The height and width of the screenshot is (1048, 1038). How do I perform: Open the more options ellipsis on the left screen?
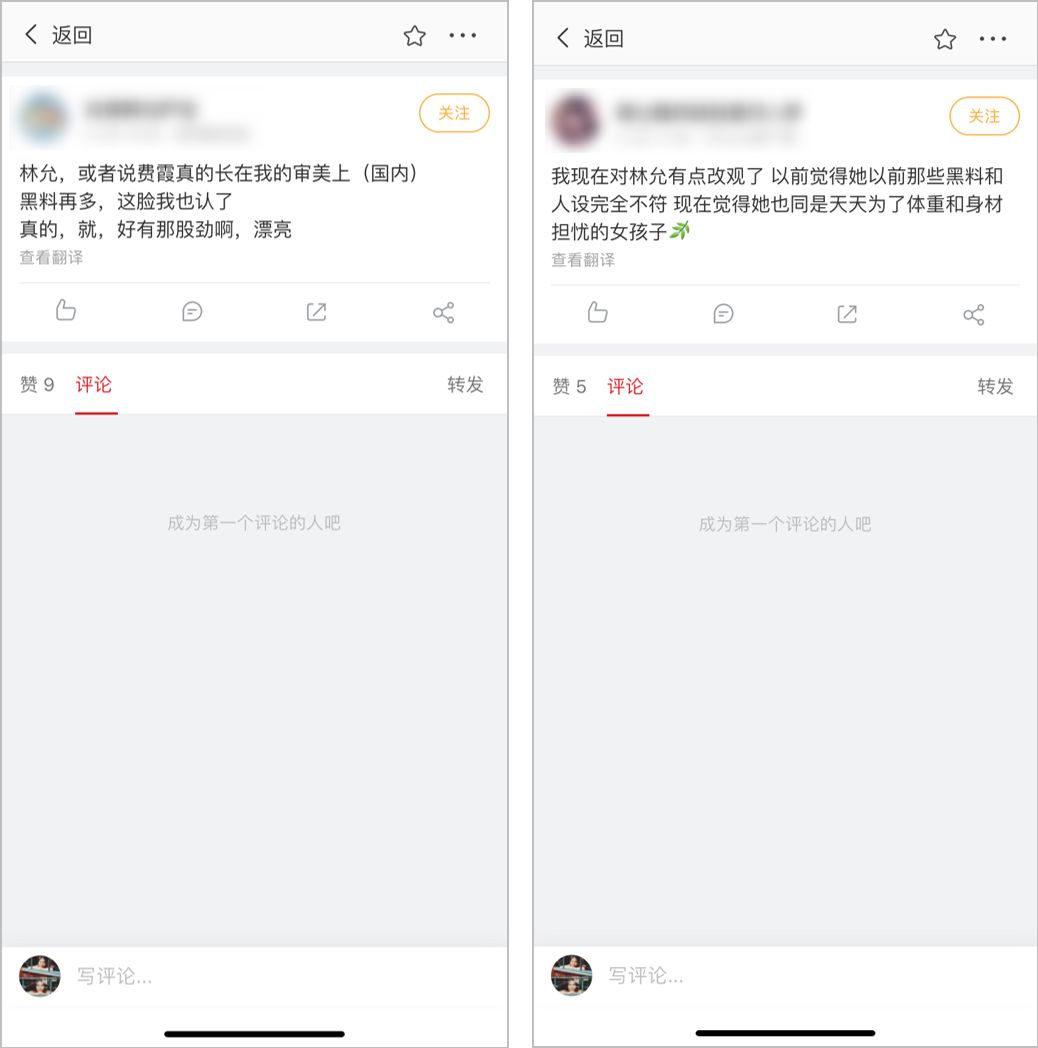point(463,36)
